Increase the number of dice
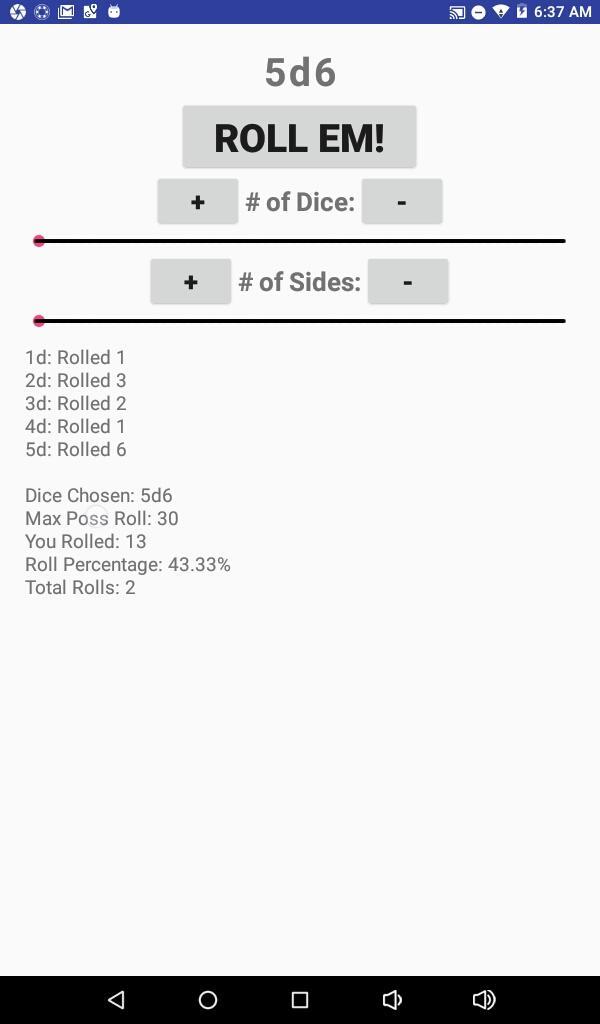Viewport: 600px width, 1024px height. click(198, 202)
